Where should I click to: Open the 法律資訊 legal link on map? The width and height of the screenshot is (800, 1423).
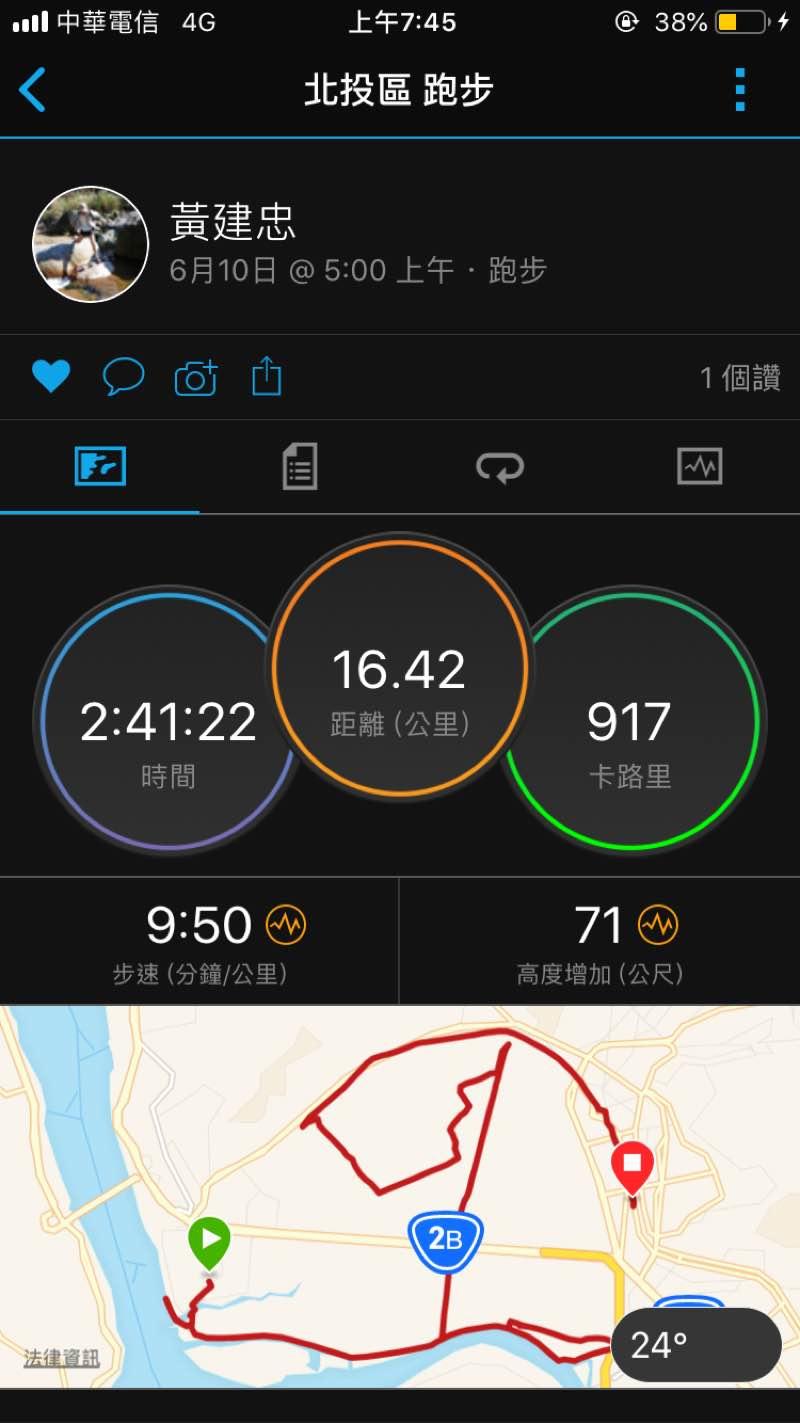pyautogui.click(x=62, y=1358)
